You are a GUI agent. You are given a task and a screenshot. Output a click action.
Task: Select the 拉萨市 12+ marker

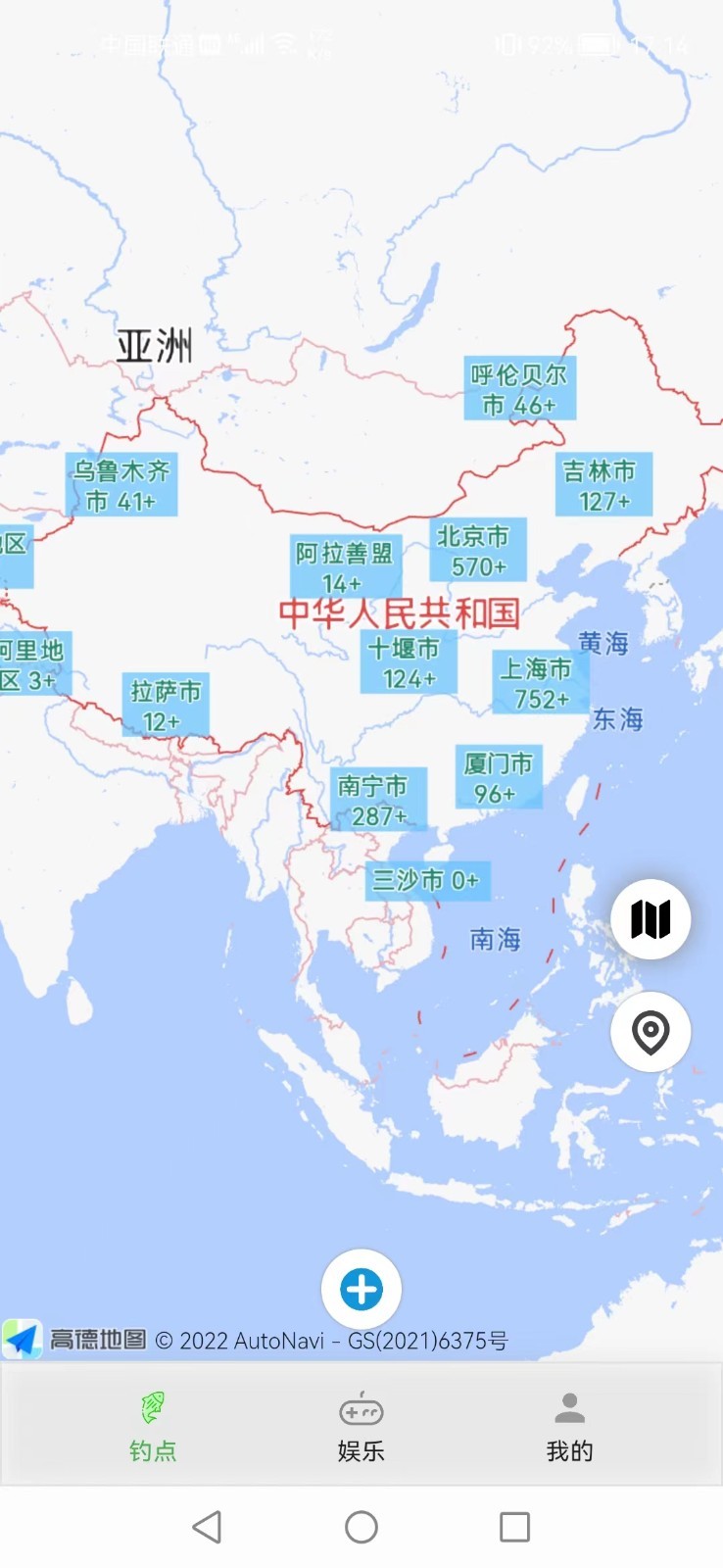pyautogui.click(x=166, y=706)
